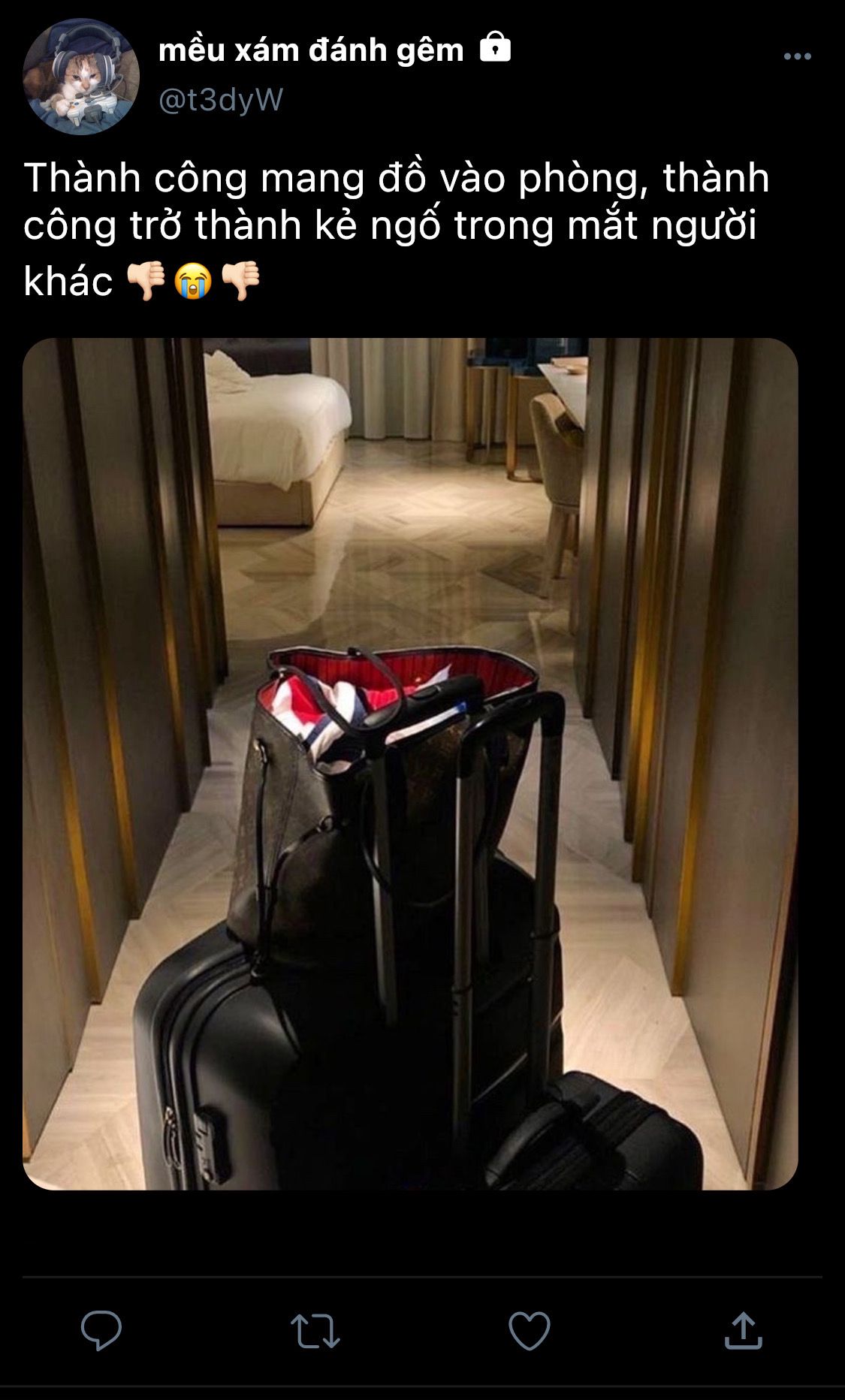
Task: View the luggage photo in full screen
Action: [410, 764]
